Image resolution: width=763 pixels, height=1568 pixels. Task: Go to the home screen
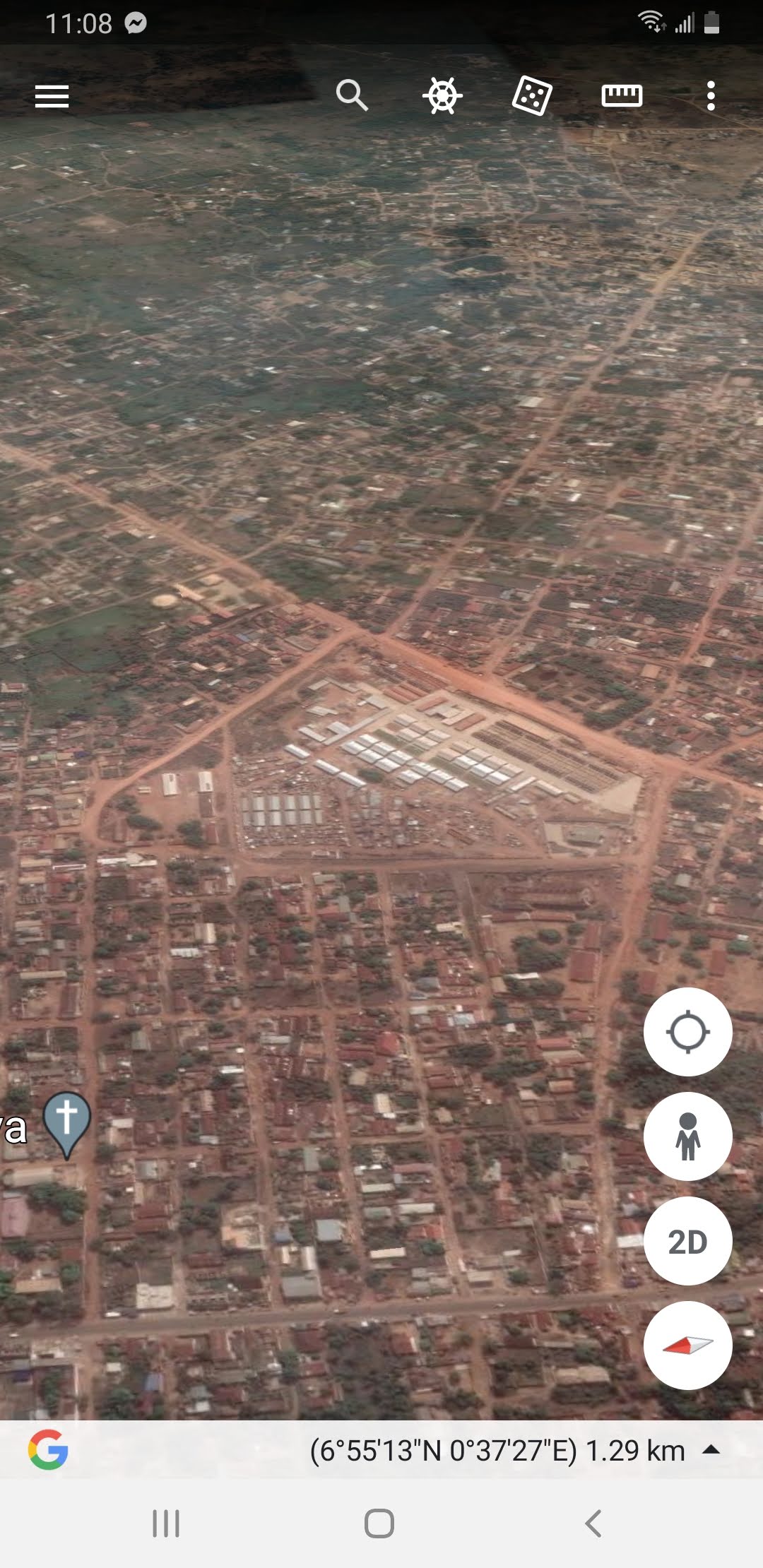[x=379, y=1524]
